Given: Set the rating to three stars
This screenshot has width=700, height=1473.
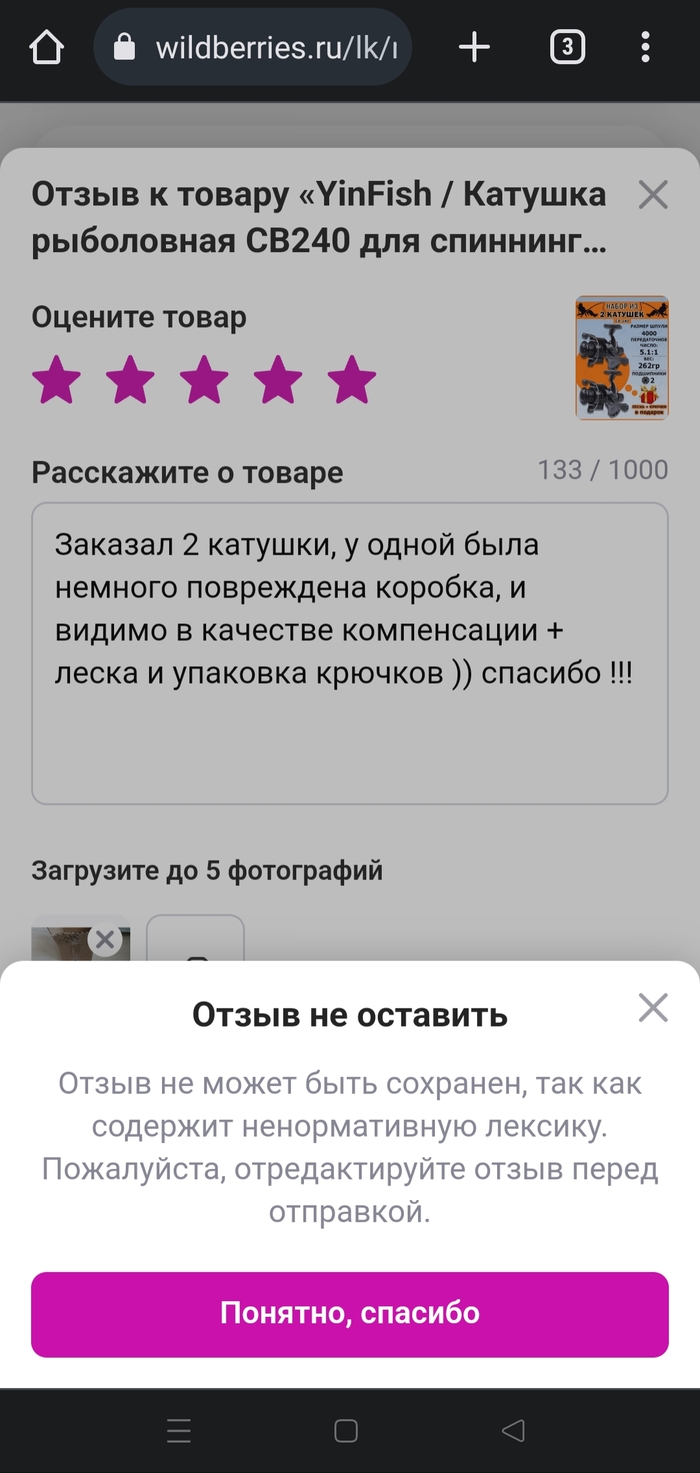Looking at the screenshot, I should pos(204,381).
